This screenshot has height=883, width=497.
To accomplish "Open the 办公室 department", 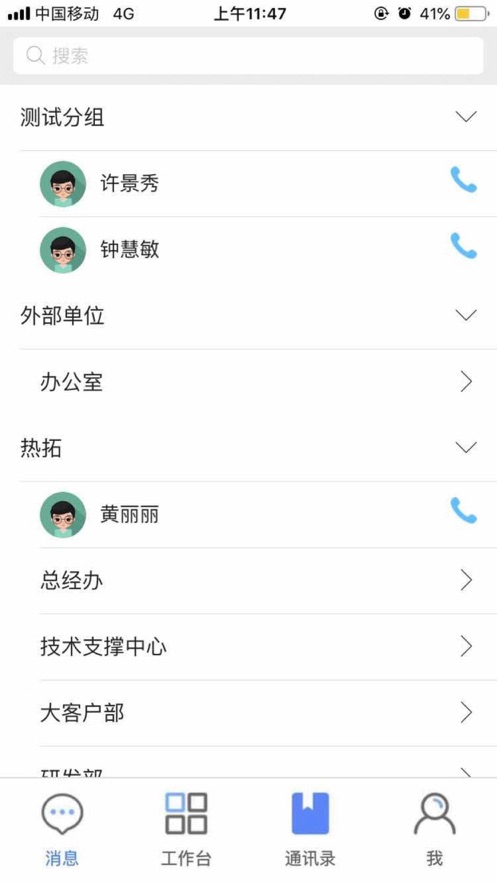I will coord(248,382).
